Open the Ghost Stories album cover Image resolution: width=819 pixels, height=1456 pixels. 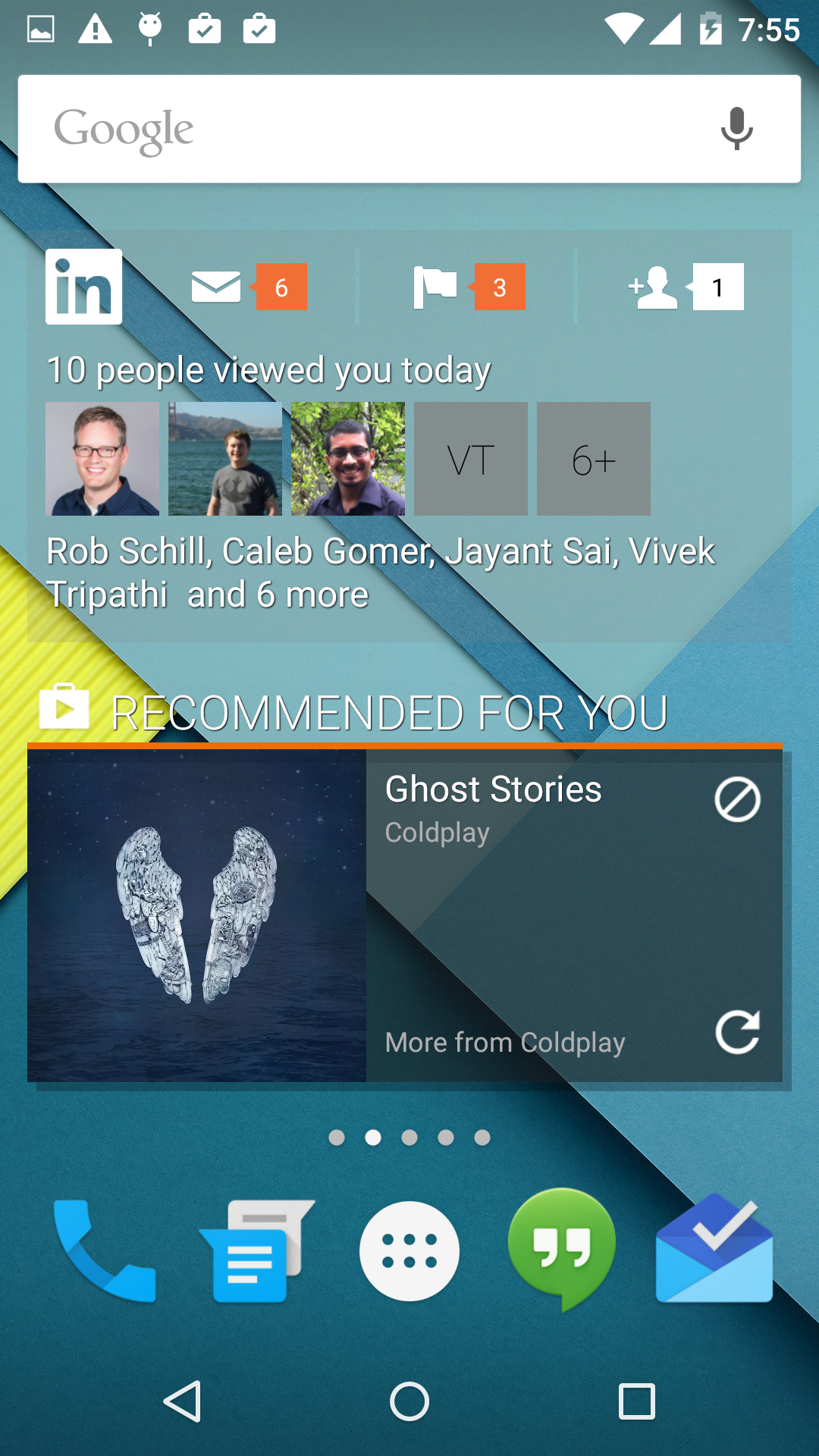pyautogui.click(x=197, y=915)
